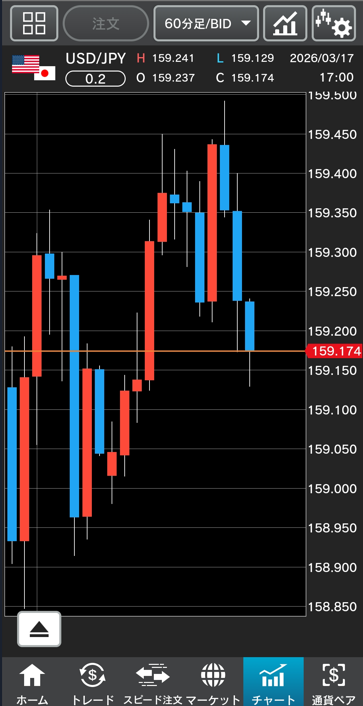Open the スピード注文 tab
The image size is (363, 706).
(x=152, y=682)
